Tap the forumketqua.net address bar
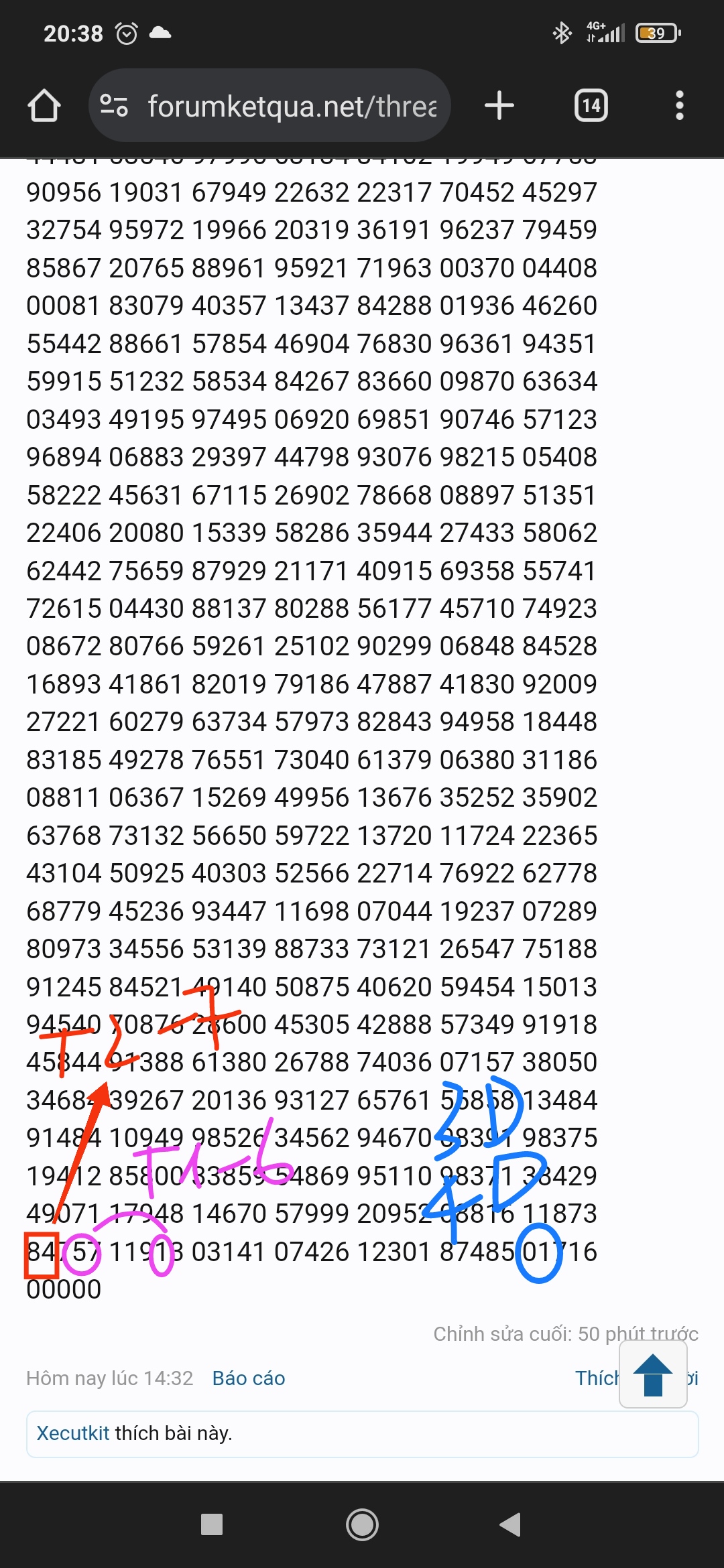Screen dimensions: 724x1568 [x=269, y=106]
